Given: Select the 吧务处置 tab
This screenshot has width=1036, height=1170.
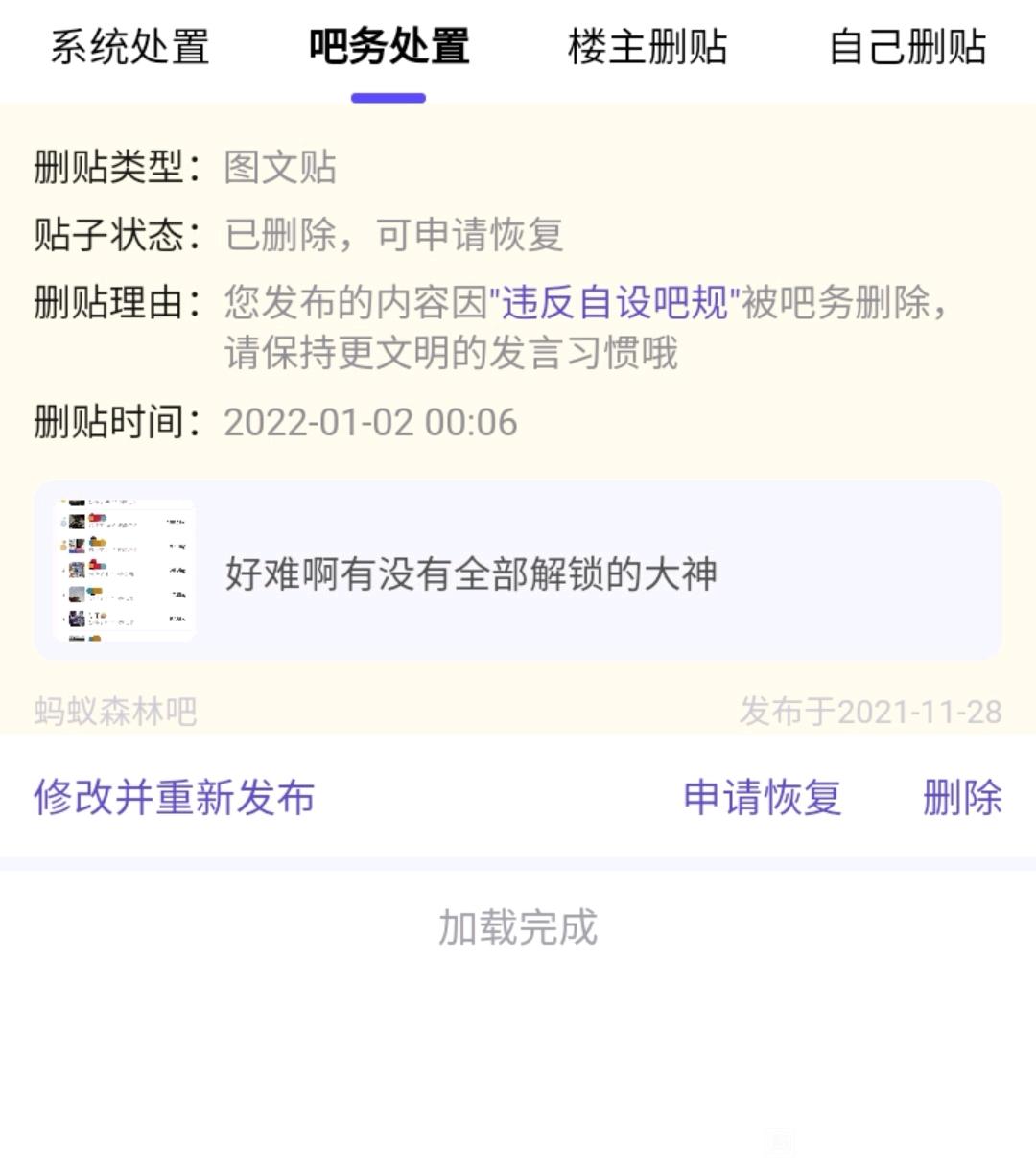Looking at the screenshot, I should (388, 47).
